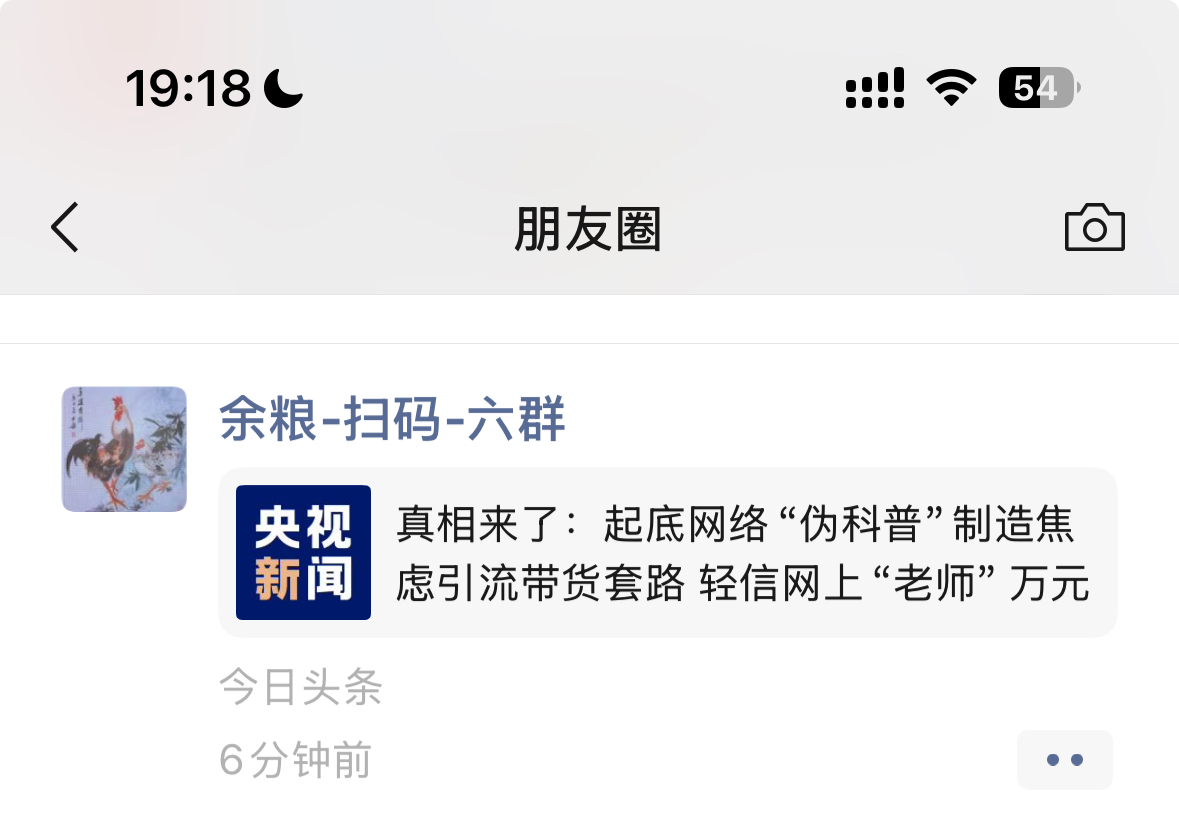Go back from the 朋友圈 page
This screenshot has height=817, width=1179.
65,228
